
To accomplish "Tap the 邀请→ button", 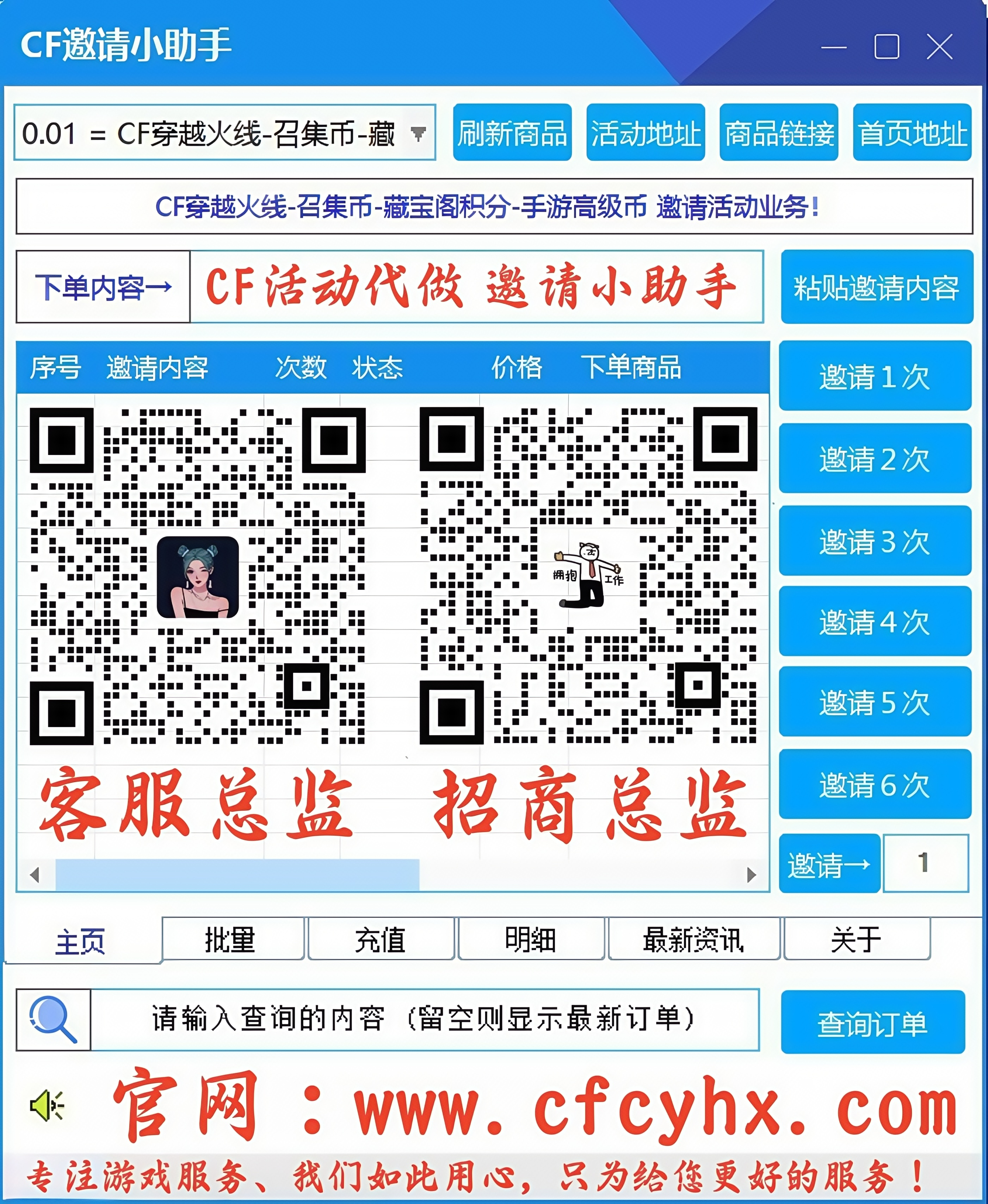I will [x=829, y=864].
